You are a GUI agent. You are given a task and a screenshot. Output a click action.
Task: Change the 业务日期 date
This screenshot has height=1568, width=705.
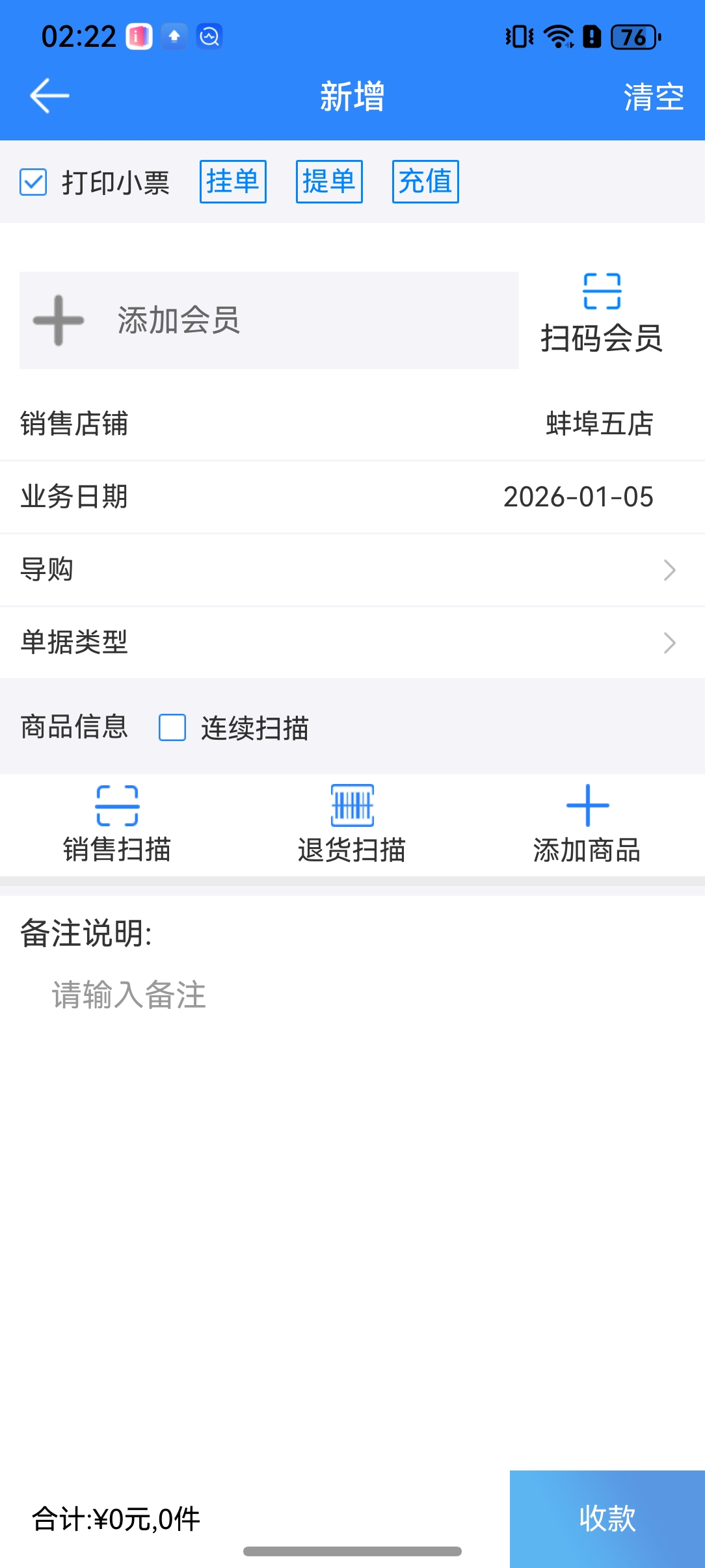[x=352, y=497]
